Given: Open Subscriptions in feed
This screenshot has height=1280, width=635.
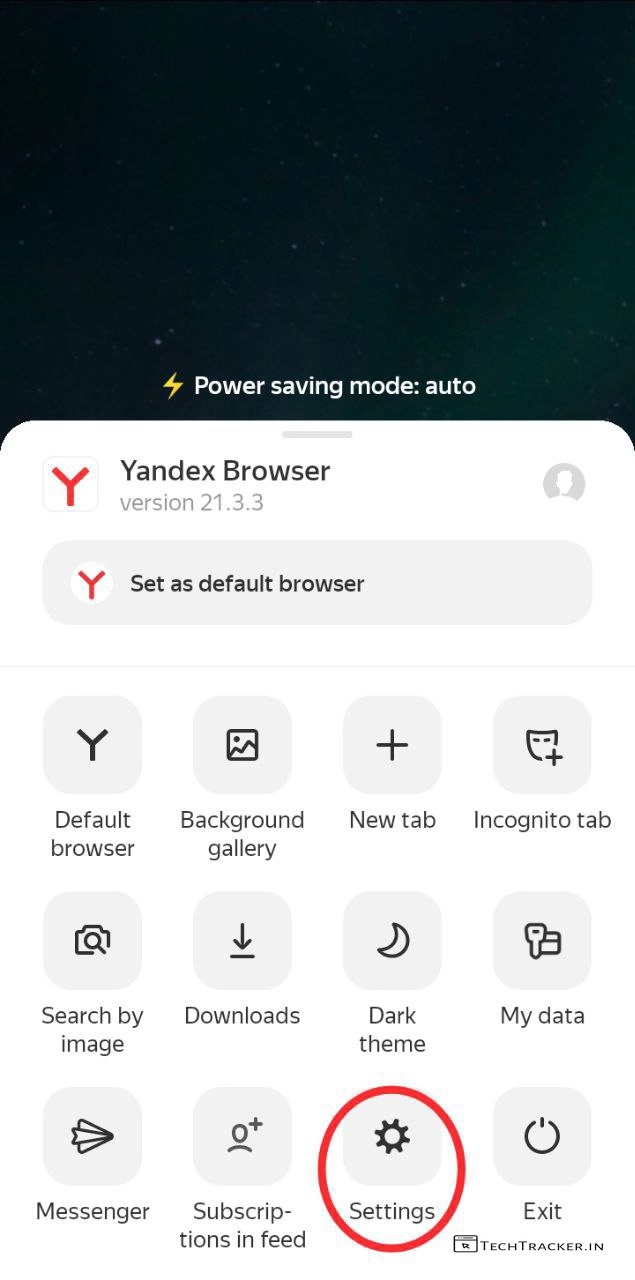Looking at the screenshot, I should [x=242, y=1137].
